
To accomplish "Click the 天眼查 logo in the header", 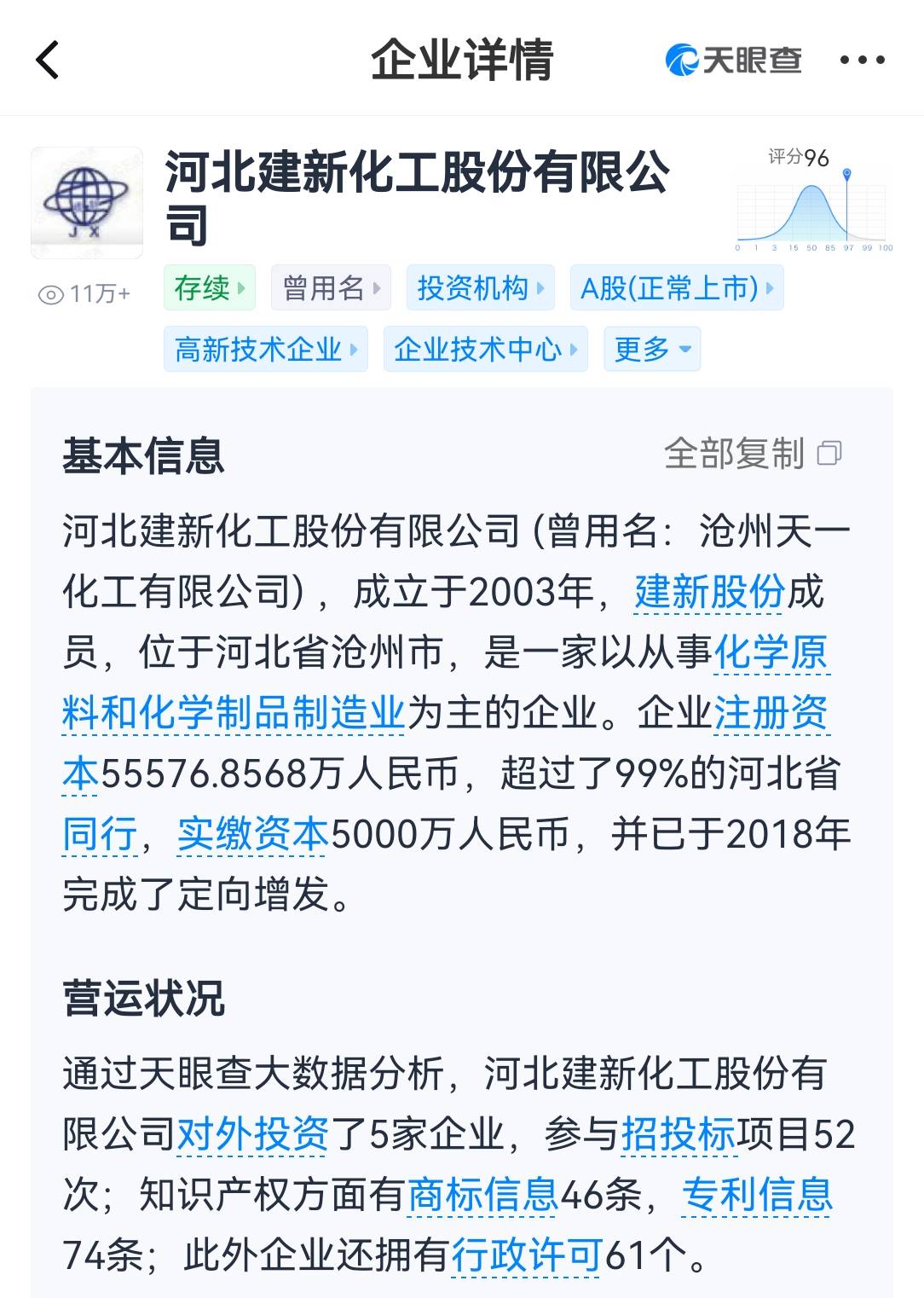I will coord(733,60).
